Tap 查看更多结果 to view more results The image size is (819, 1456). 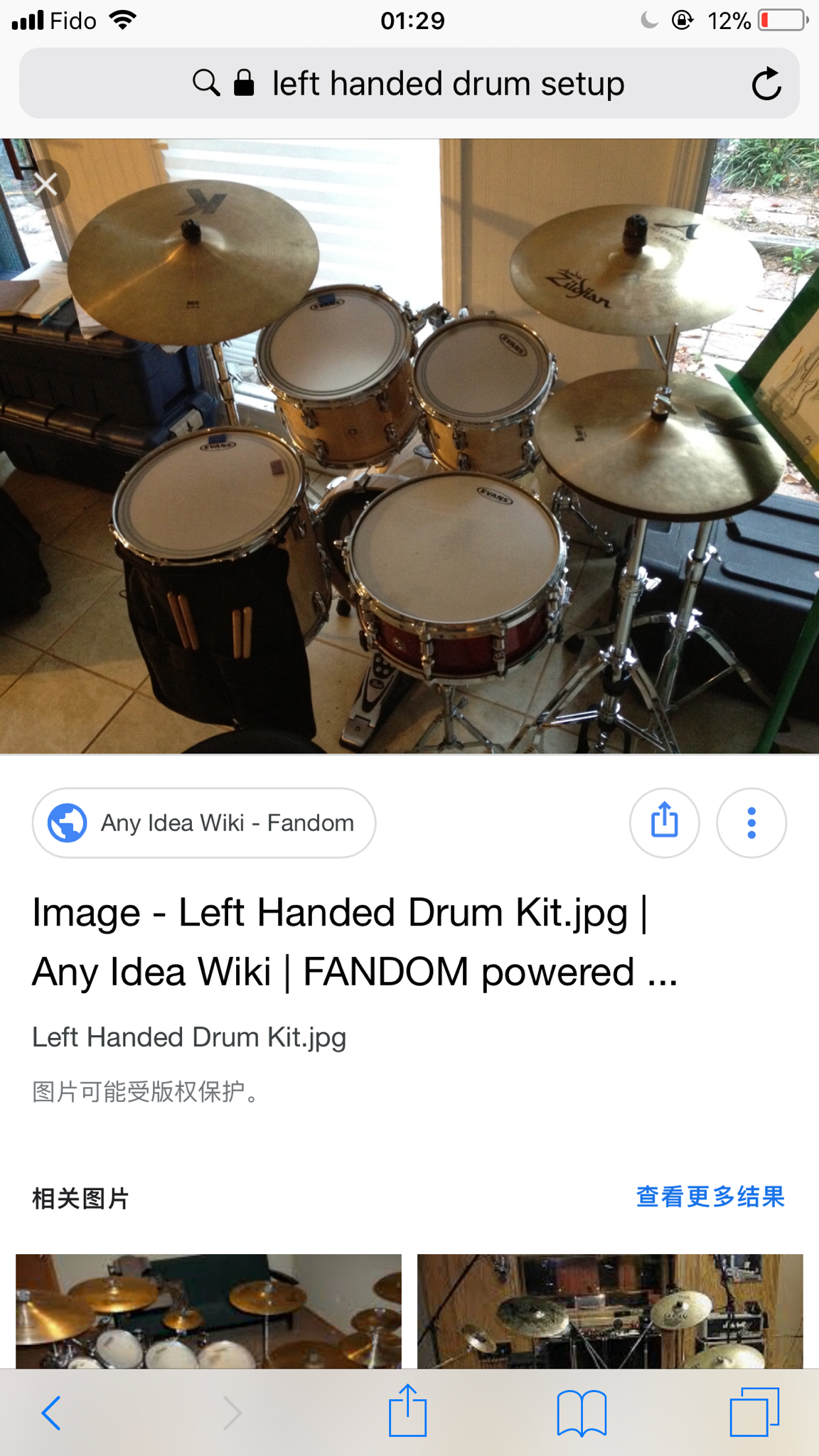pyautogui.click(x=710, y=1197)
